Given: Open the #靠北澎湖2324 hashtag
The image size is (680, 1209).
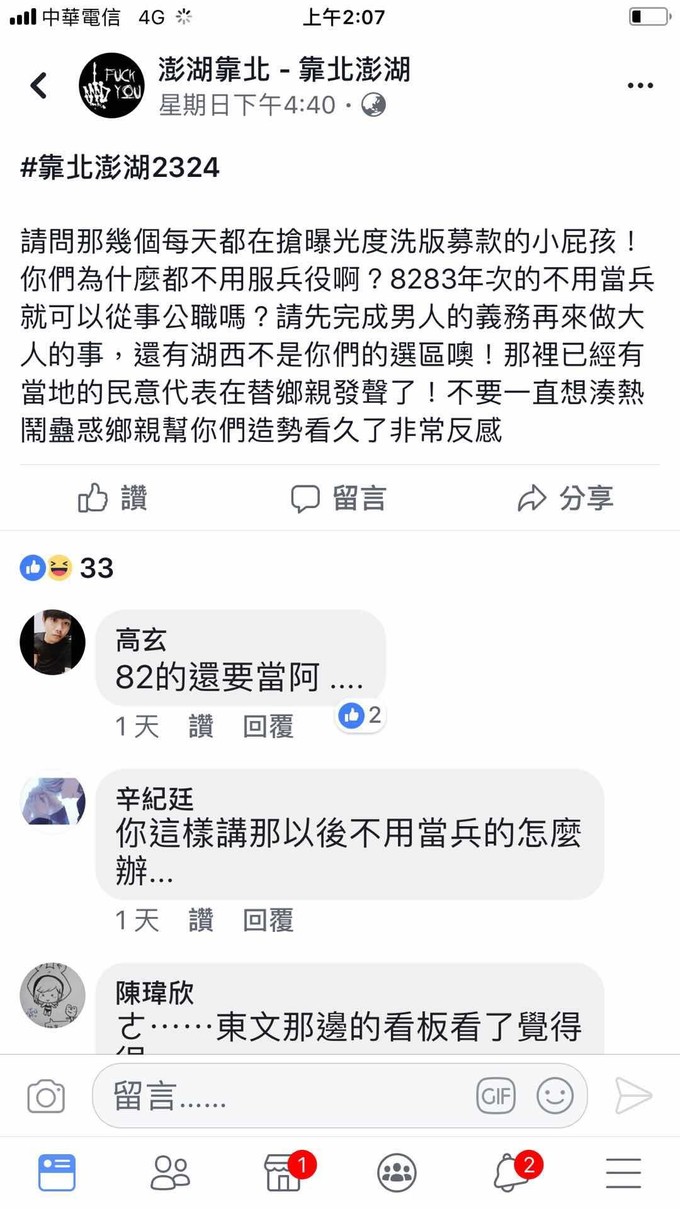Looking at the screenshot, I should (x=120, y=167).
